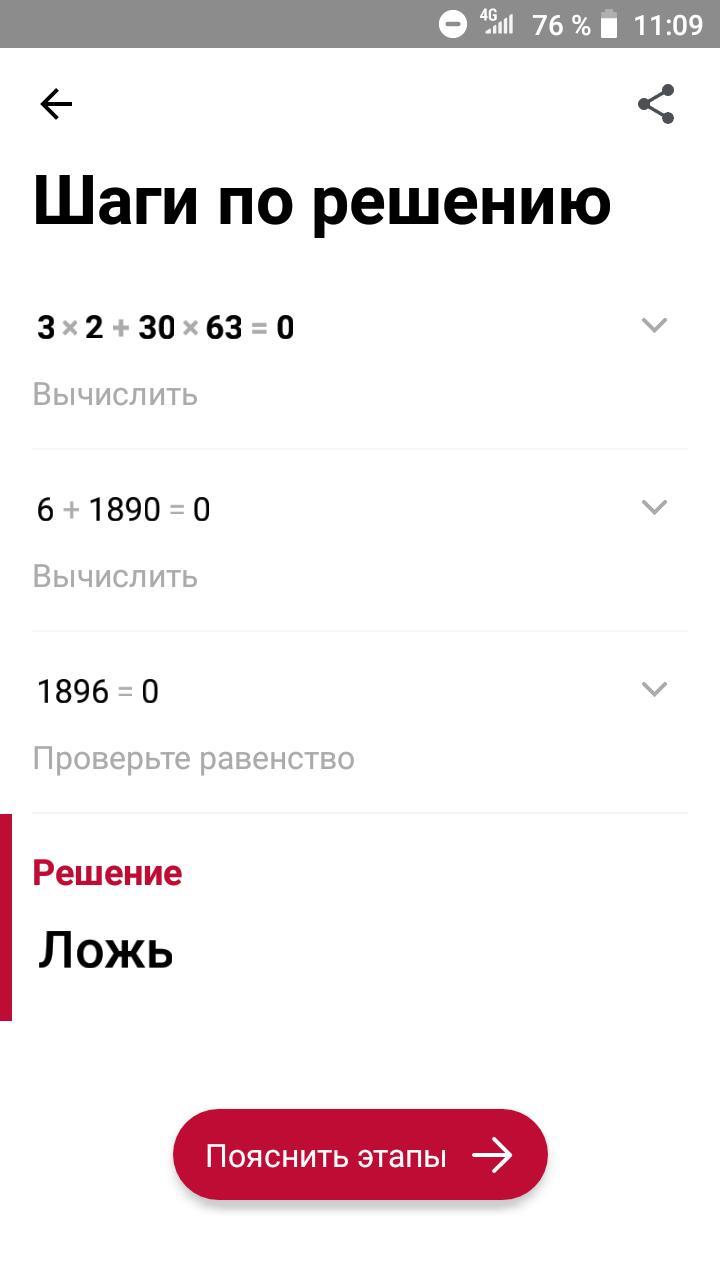Expand the 6+1890=0 step
Screen dimensions: 720x1280
[x=654, y=507]
